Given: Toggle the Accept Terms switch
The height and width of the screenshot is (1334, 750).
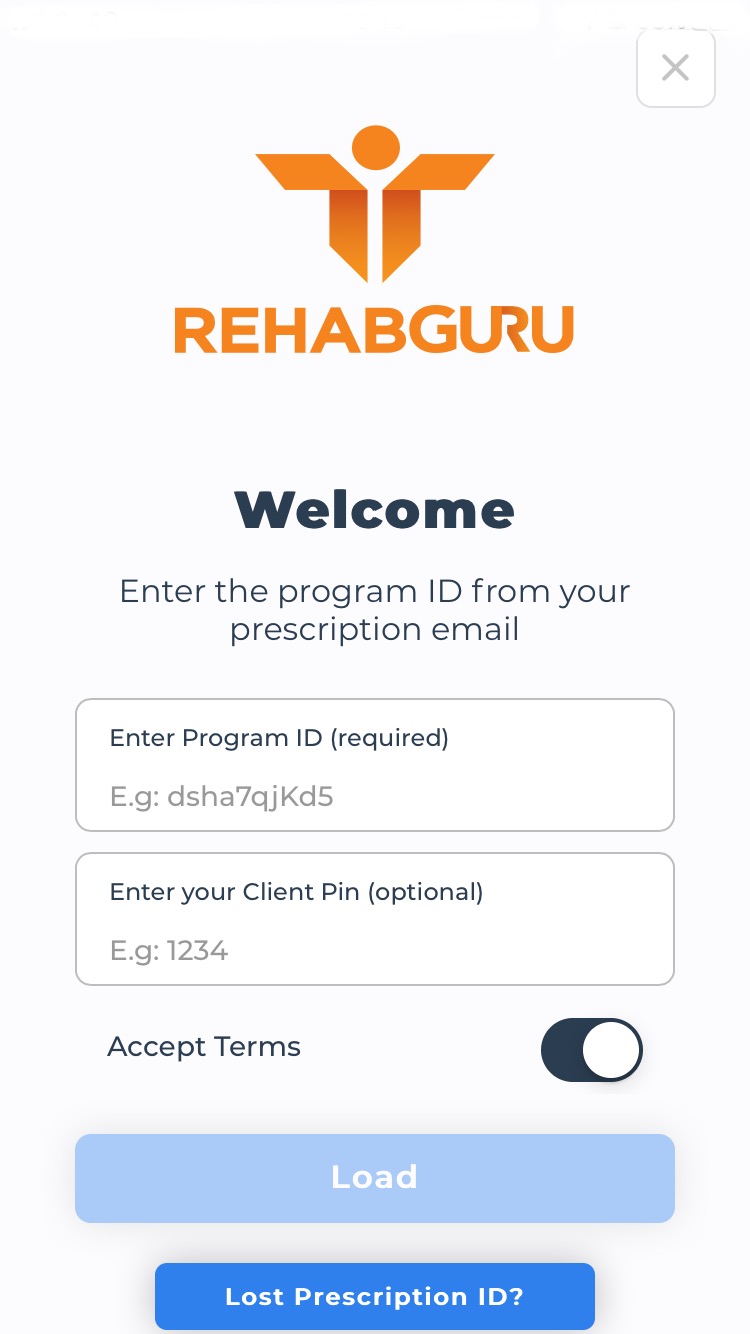Looking at the screenshot, I should [x=591, y=1050].
